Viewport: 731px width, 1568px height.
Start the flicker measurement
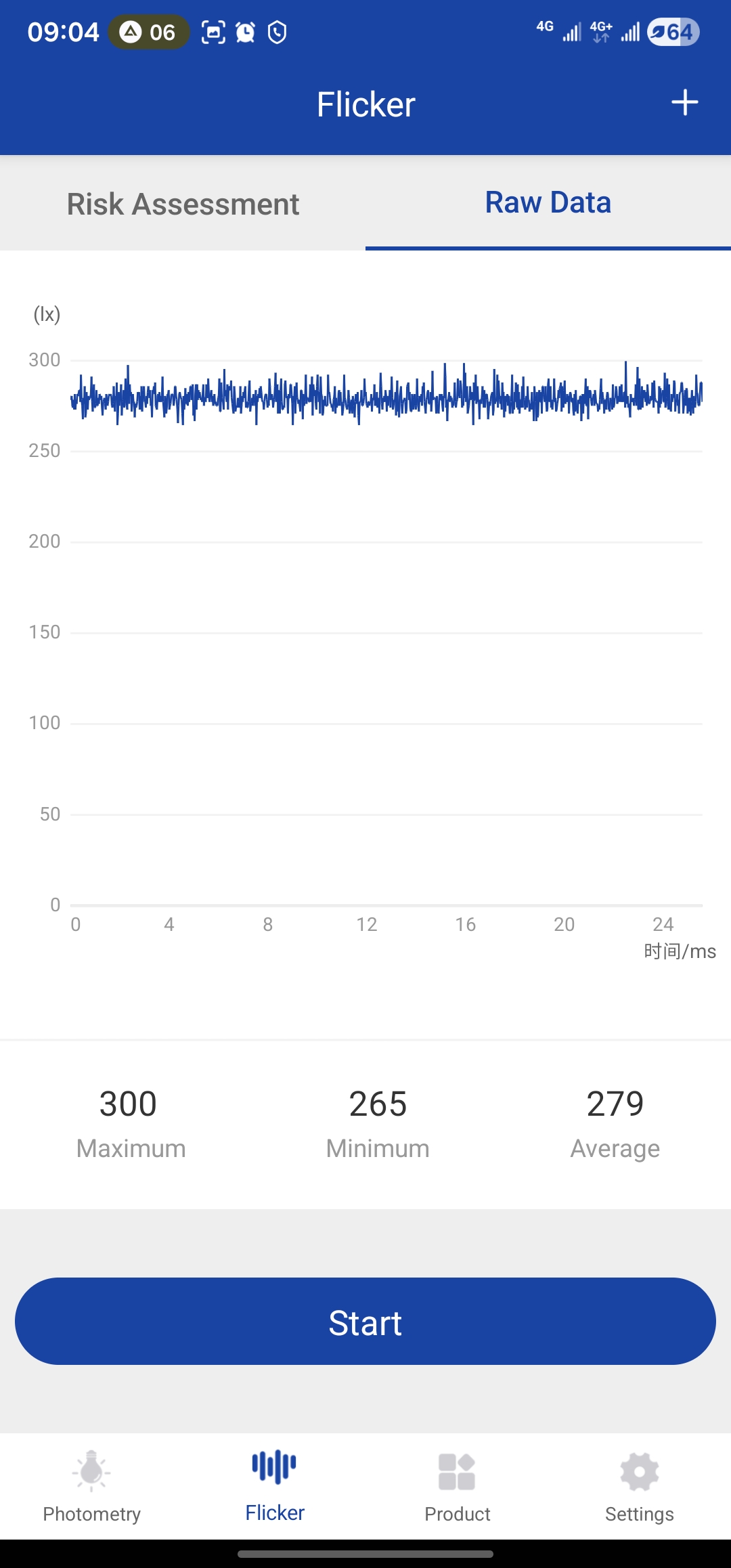365,1322
